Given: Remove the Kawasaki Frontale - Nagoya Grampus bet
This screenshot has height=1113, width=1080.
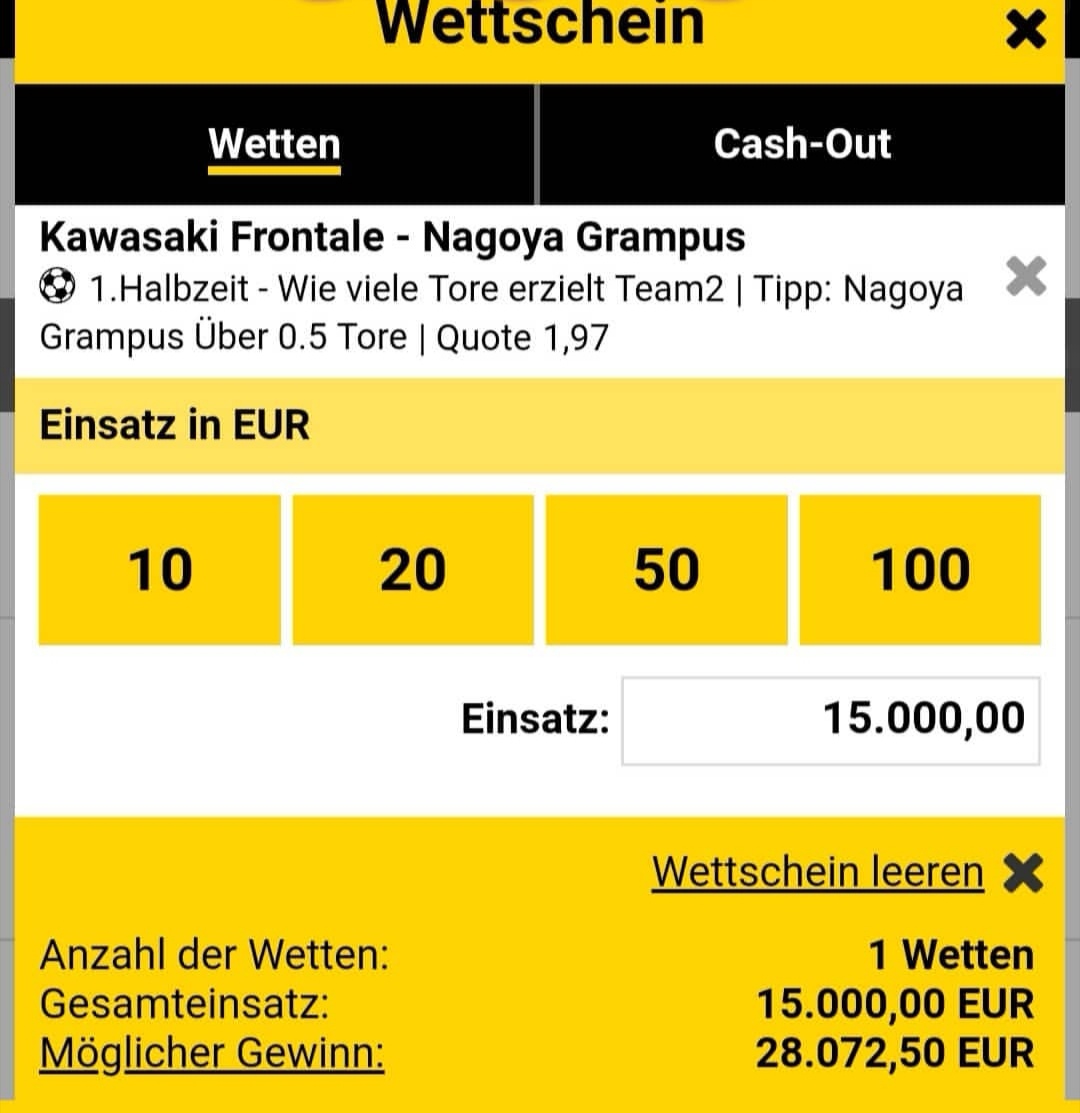Looking at the screenshot, I should click(x=1025, y=276).
